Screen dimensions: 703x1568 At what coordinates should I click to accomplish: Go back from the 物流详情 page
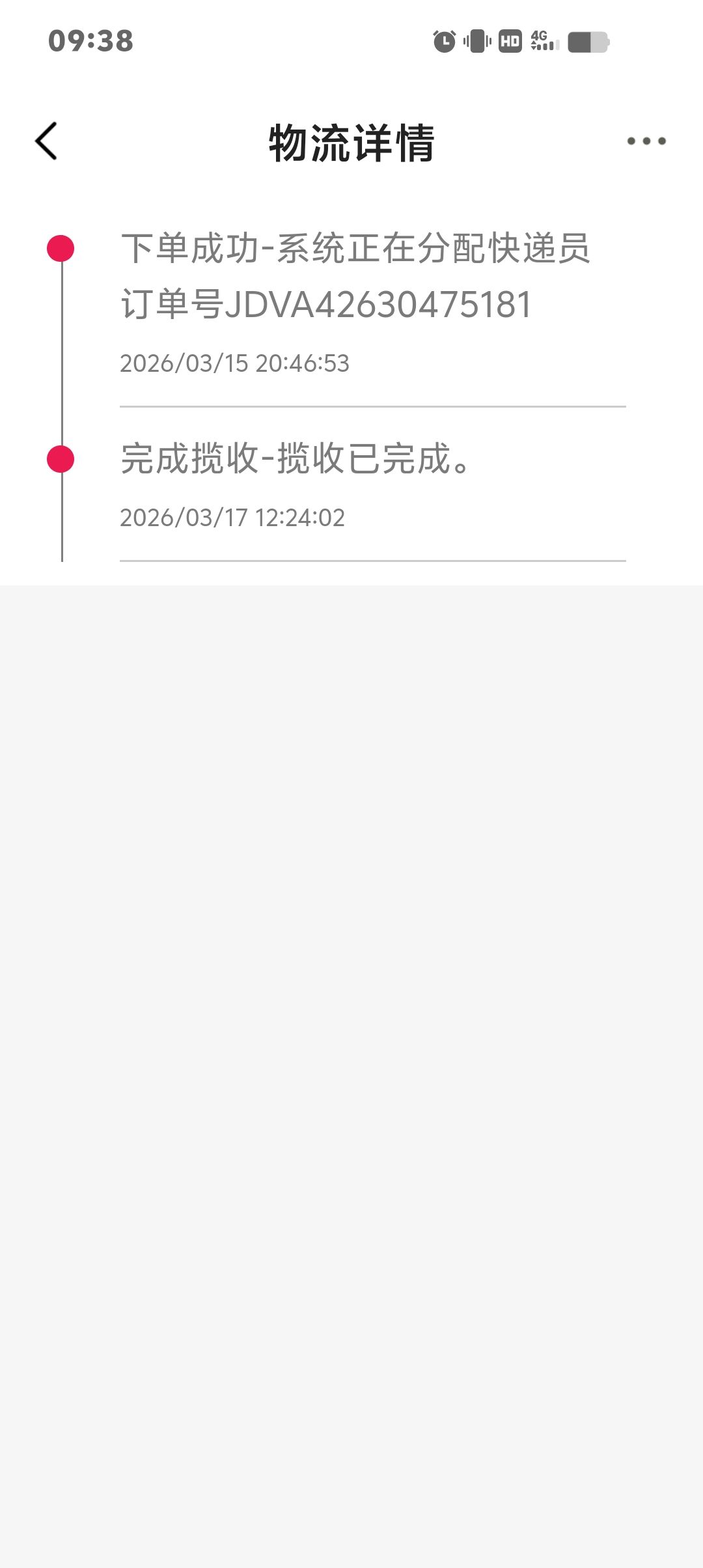pos(47,141)
